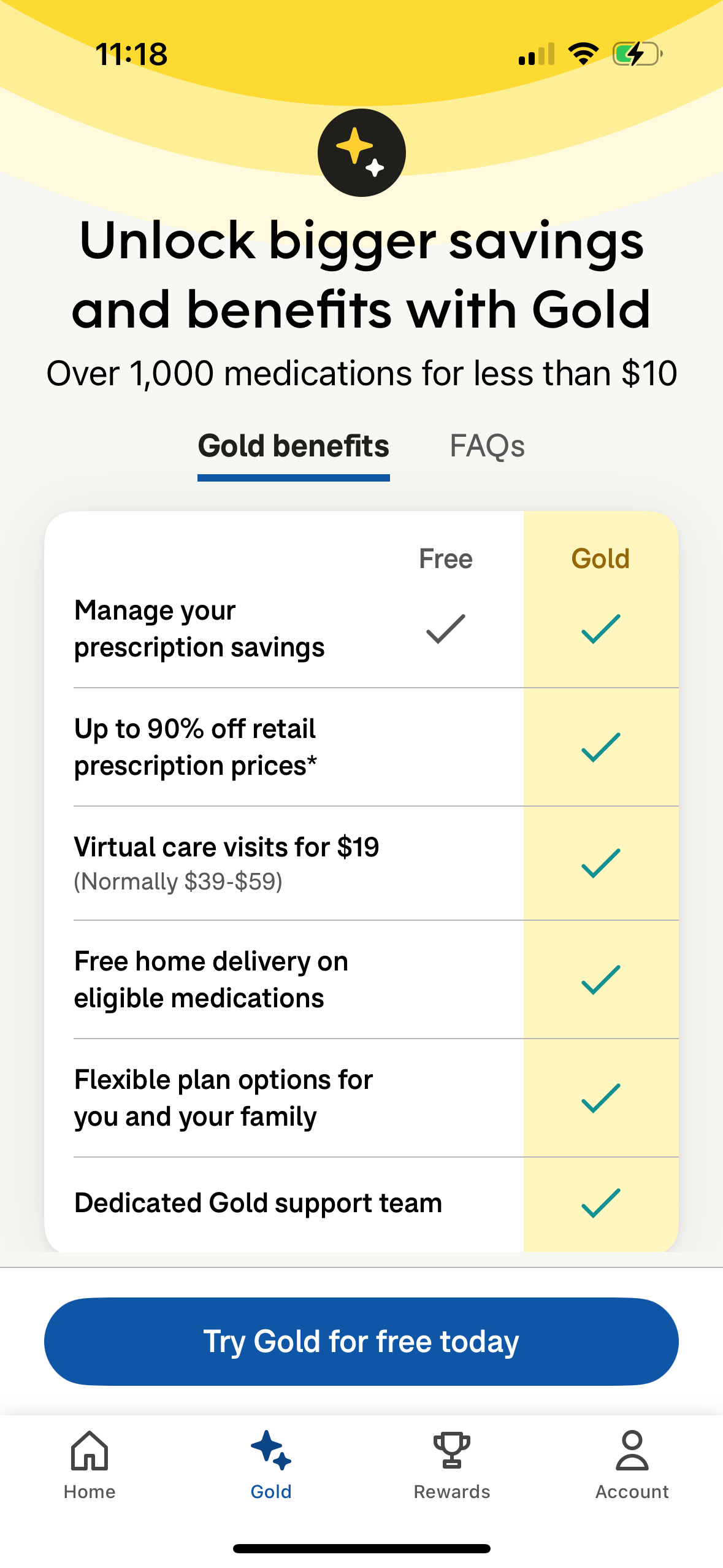The image size is (723, 1568).
Task: Tap the home indicator bar at screen bottom
Action: [x=361, y=1549]
